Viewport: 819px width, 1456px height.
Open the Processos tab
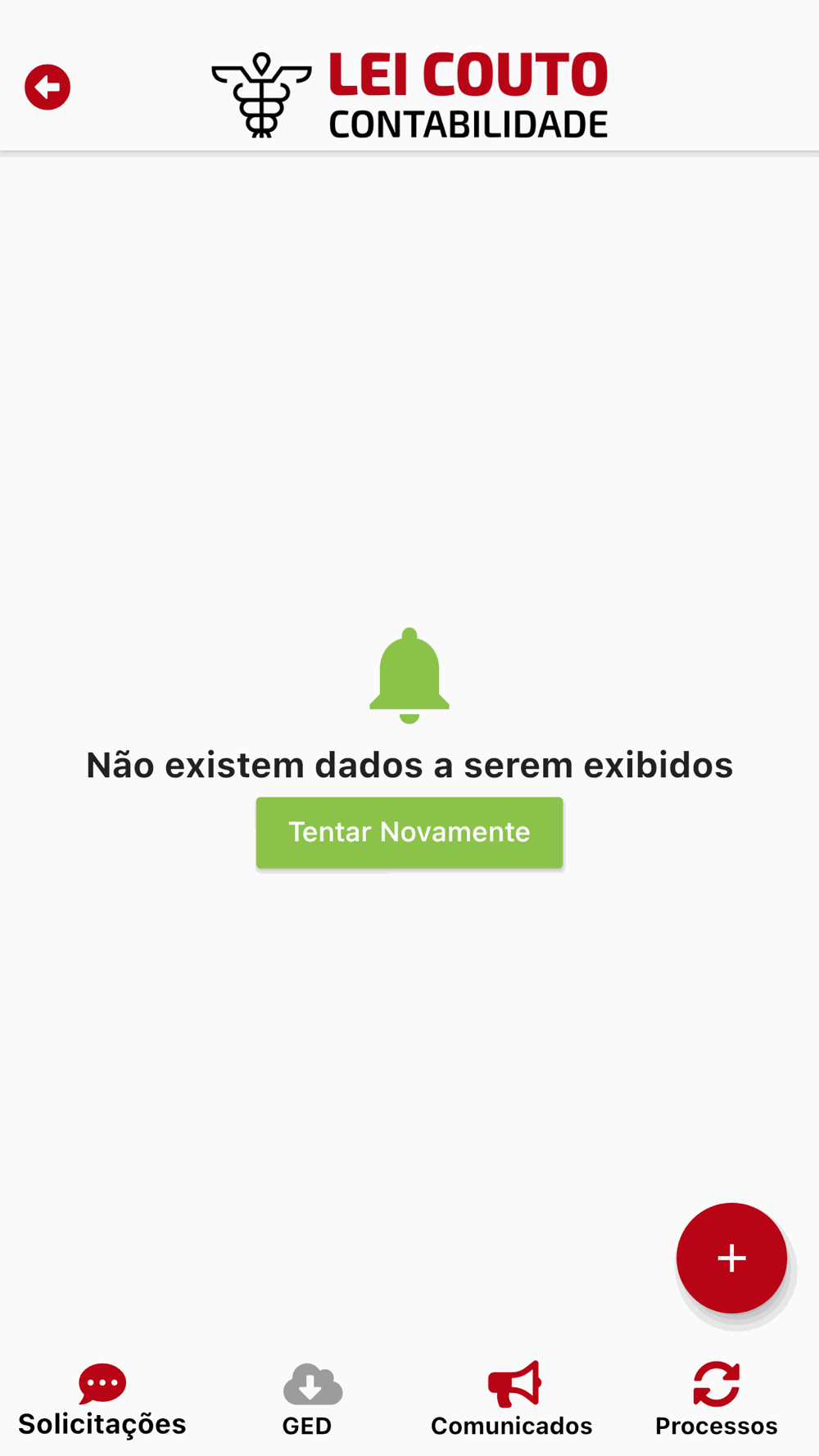(x=717, y=1400)
